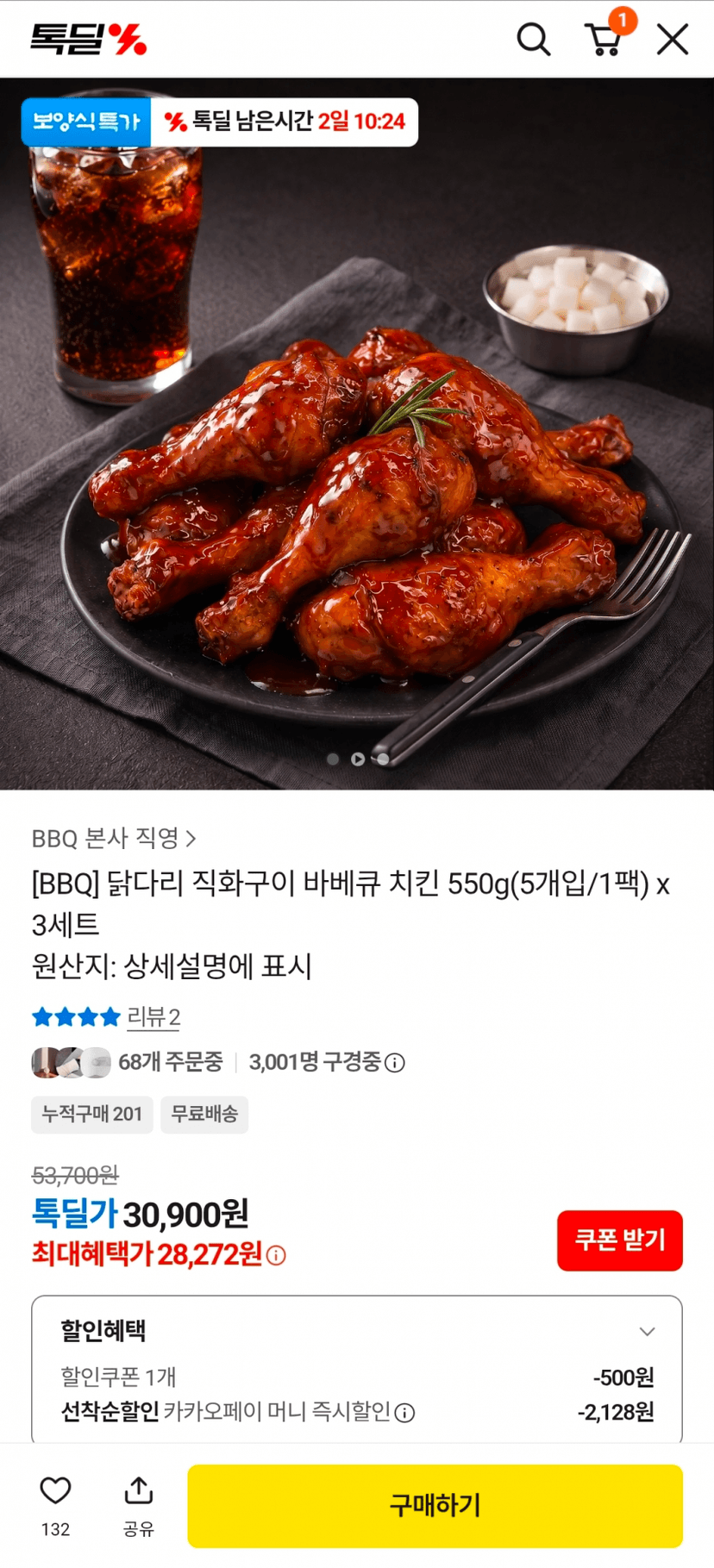The width and height of the screenshot is (714, 1568).
Task: Share this product via 공유
Action: click(x=139, y=1505)
